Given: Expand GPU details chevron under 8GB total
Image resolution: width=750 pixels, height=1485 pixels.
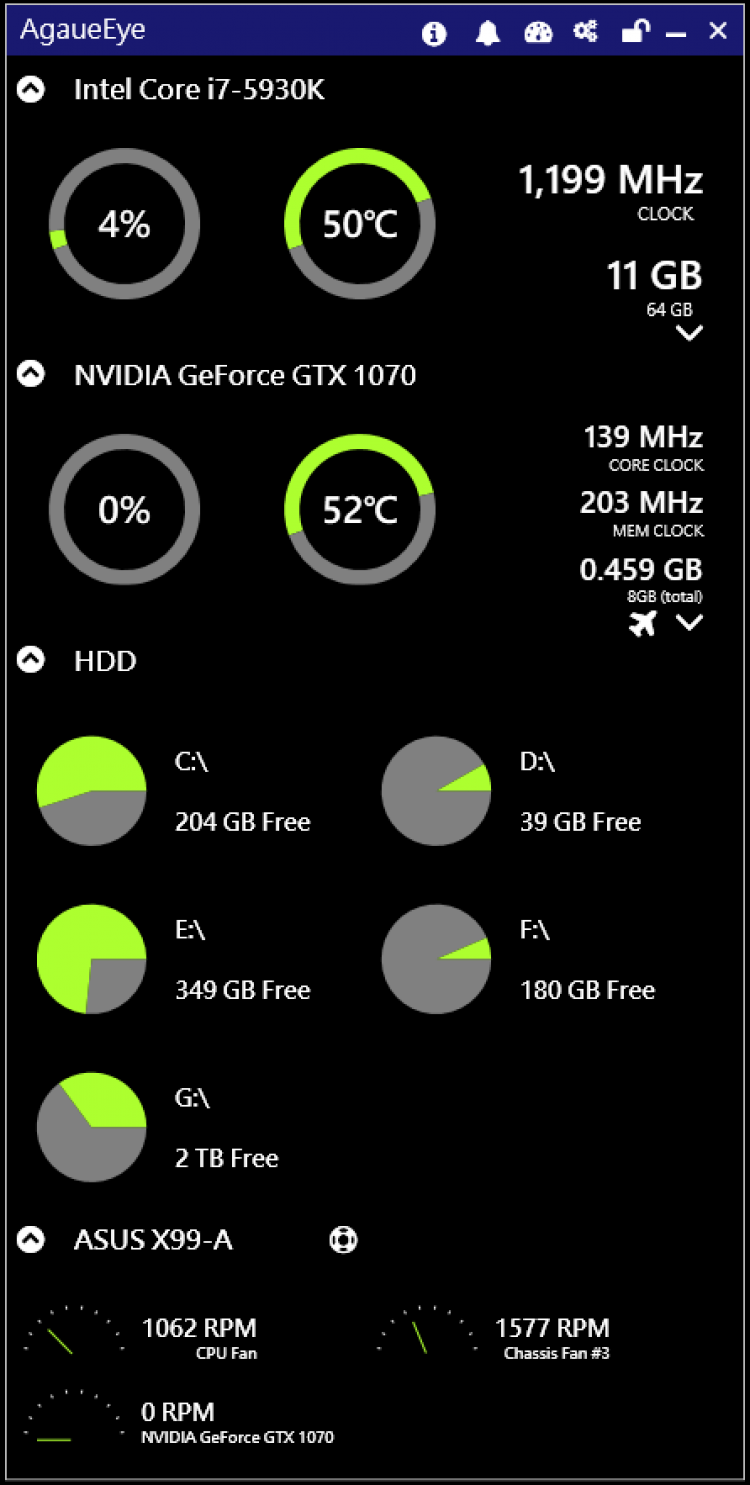Looking at the screenshot, I should (689, 622).
